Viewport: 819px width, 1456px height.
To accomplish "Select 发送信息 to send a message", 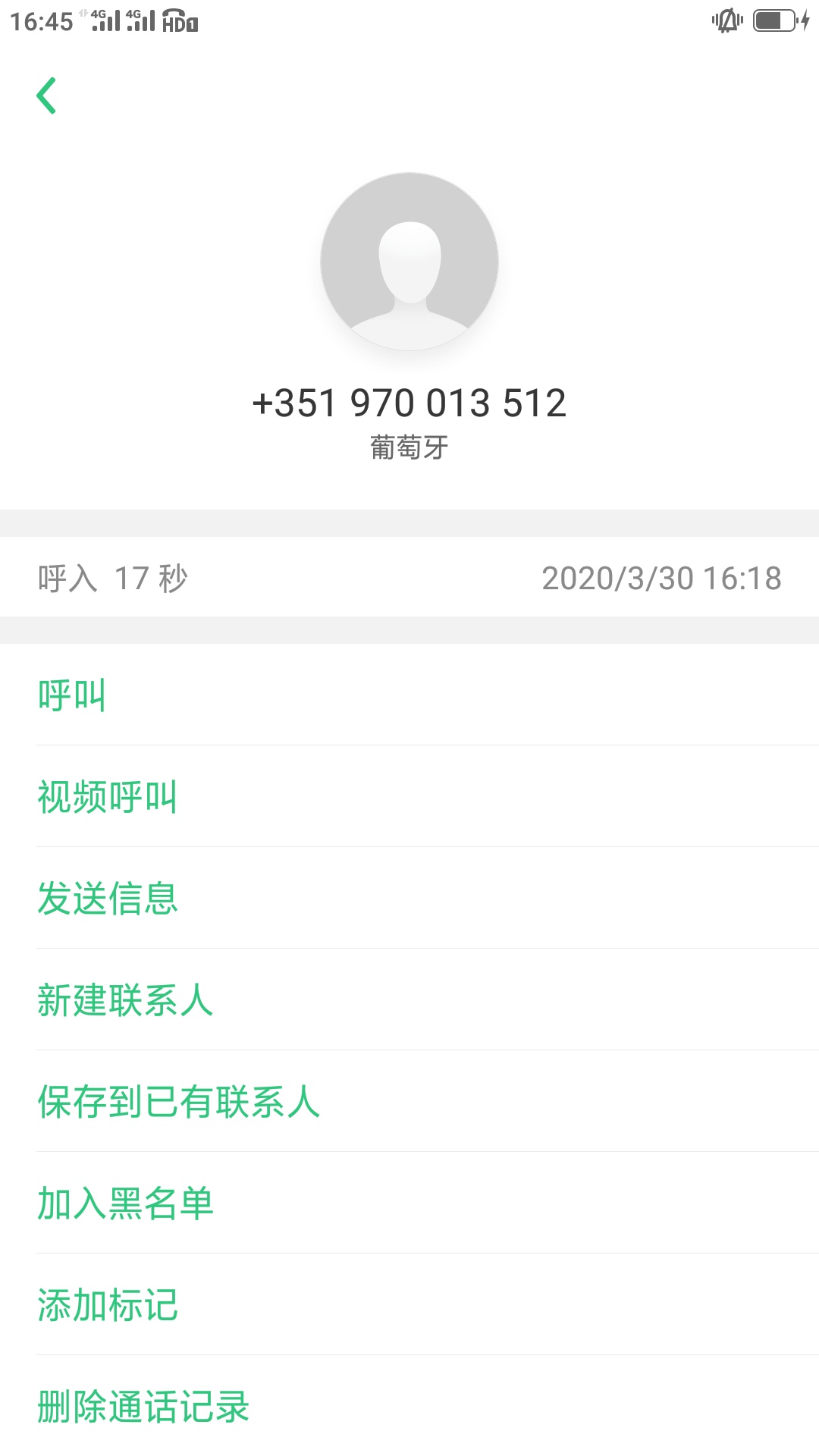I will [x=409, y=898].
